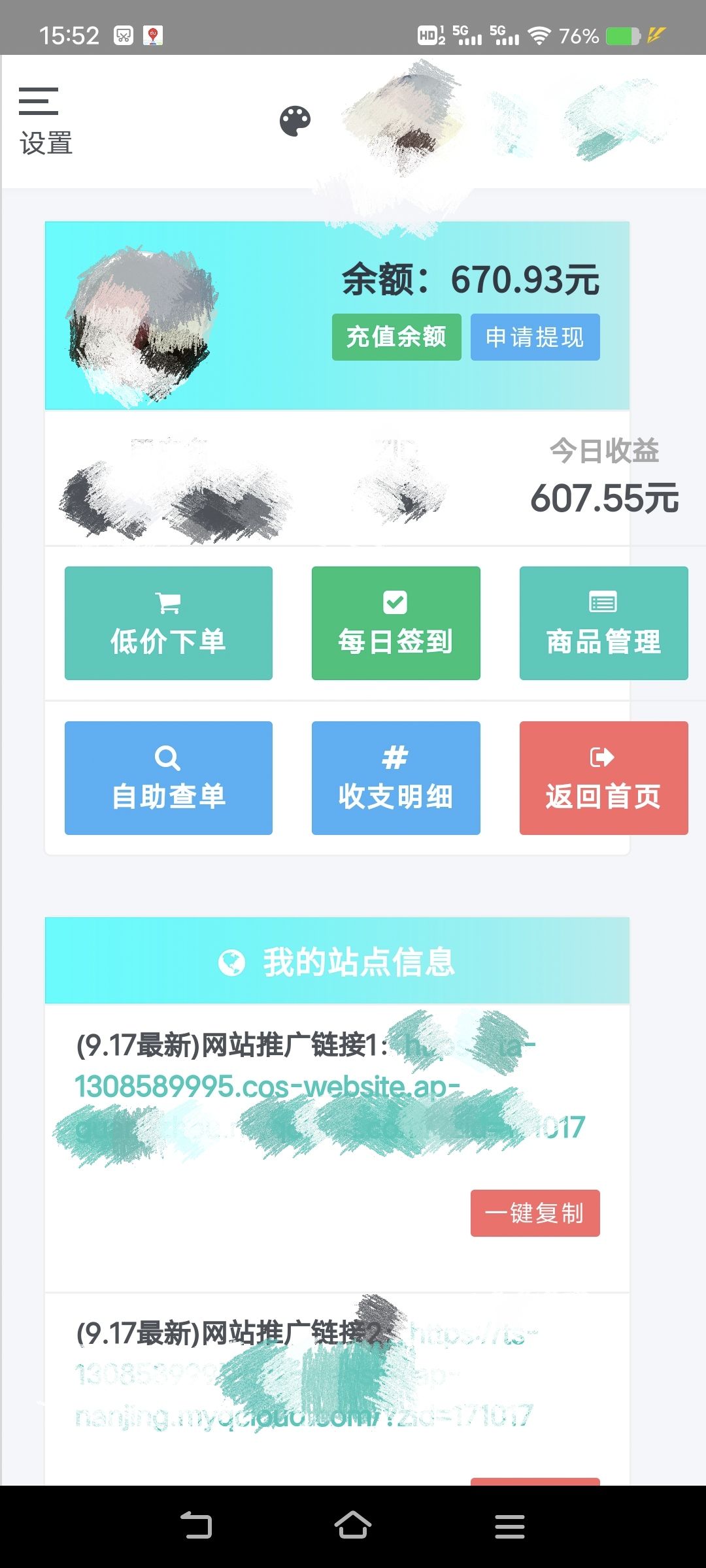706x1568 pixels.
Task: Do the 每日签到 check-in
Action: (395, 623)
